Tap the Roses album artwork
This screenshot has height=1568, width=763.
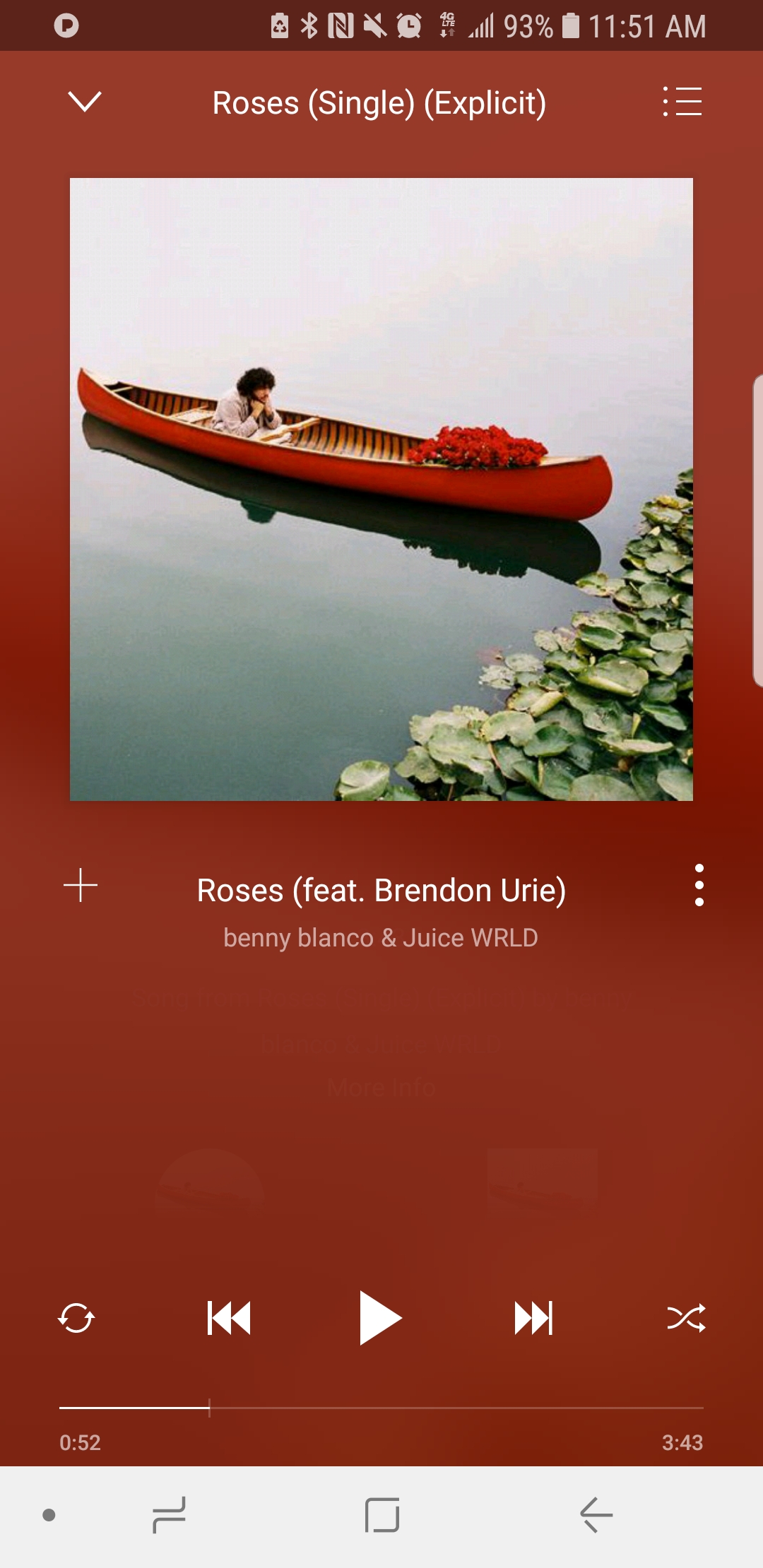pos(381,489)
